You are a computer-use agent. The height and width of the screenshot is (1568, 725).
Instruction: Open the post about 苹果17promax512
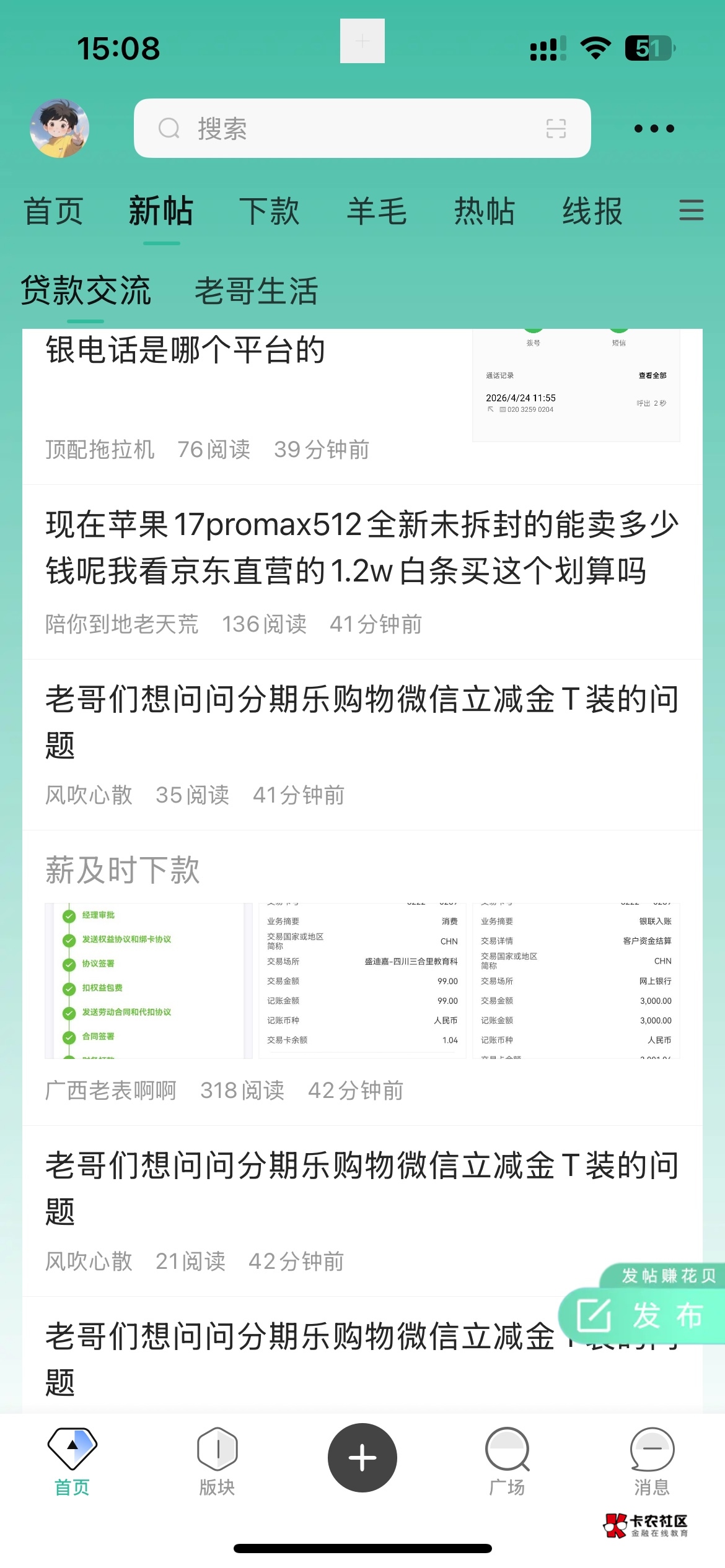coord(362,547)
